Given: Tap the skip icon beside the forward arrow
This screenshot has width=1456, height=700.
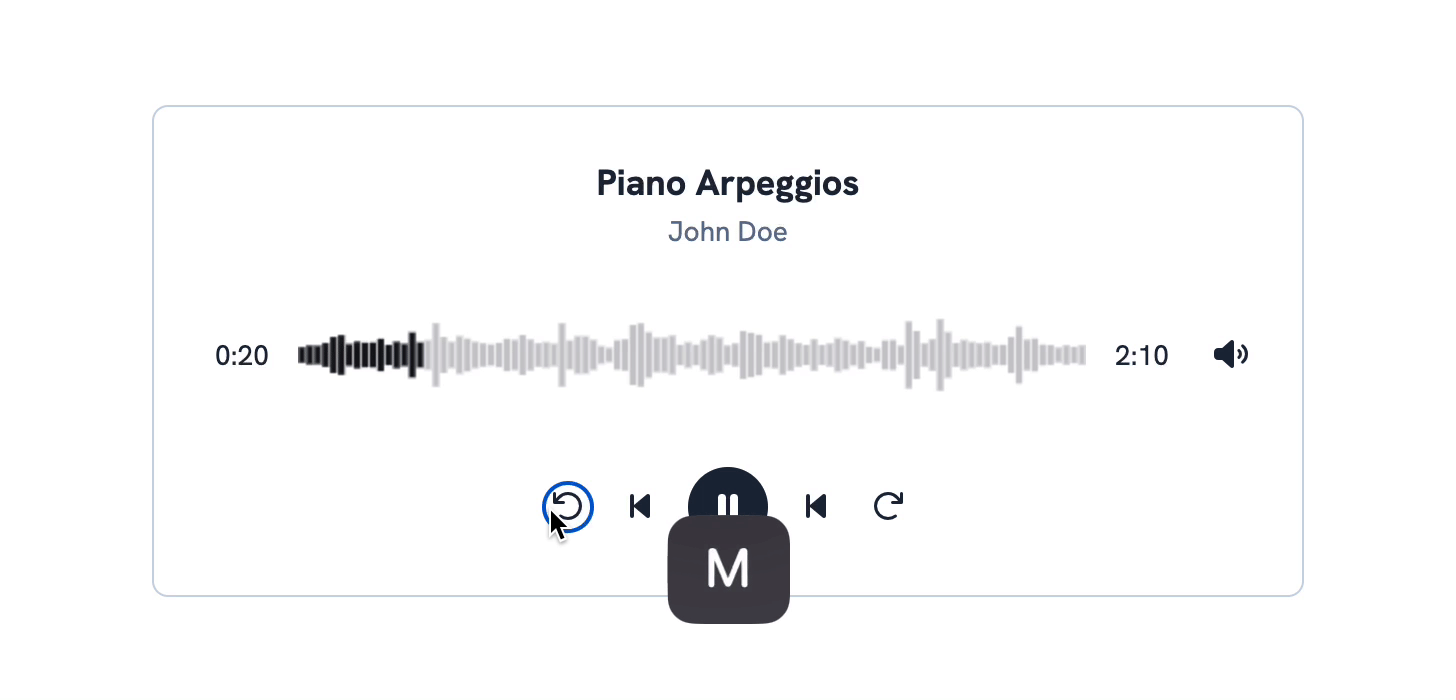Looking at the screenshot, I should 816,507.
